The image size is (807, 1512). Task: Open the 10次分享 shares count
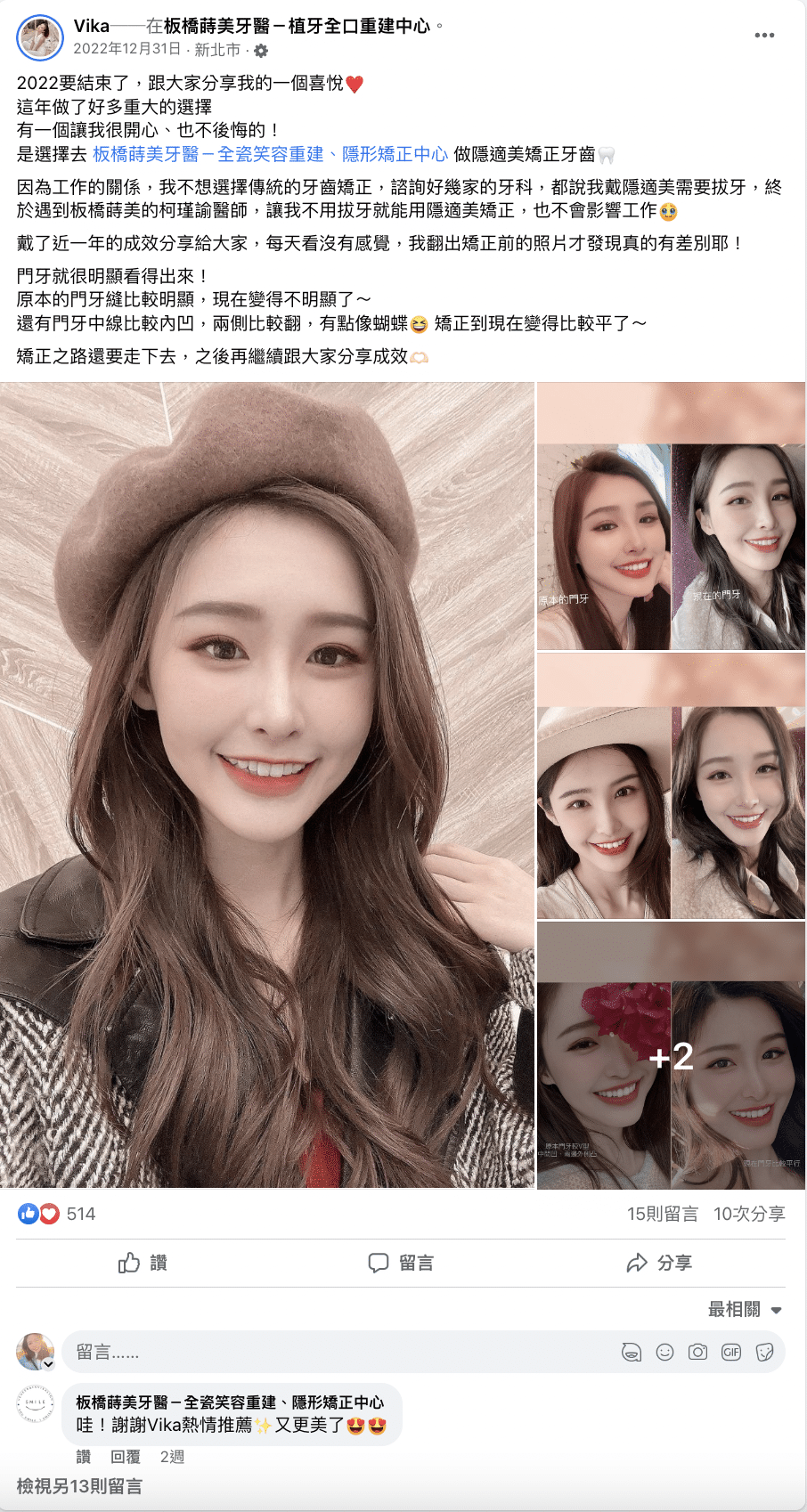tap(749, 1214)
